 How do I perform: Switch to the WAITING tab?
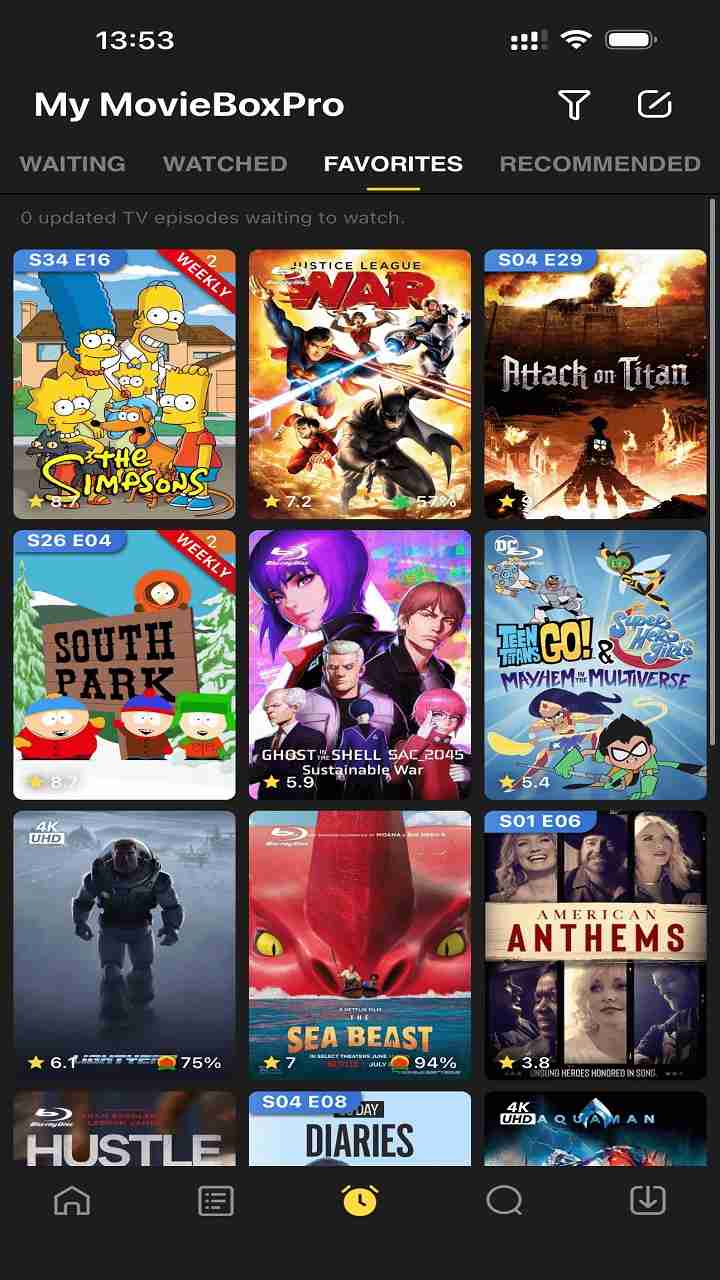point(73,164)
